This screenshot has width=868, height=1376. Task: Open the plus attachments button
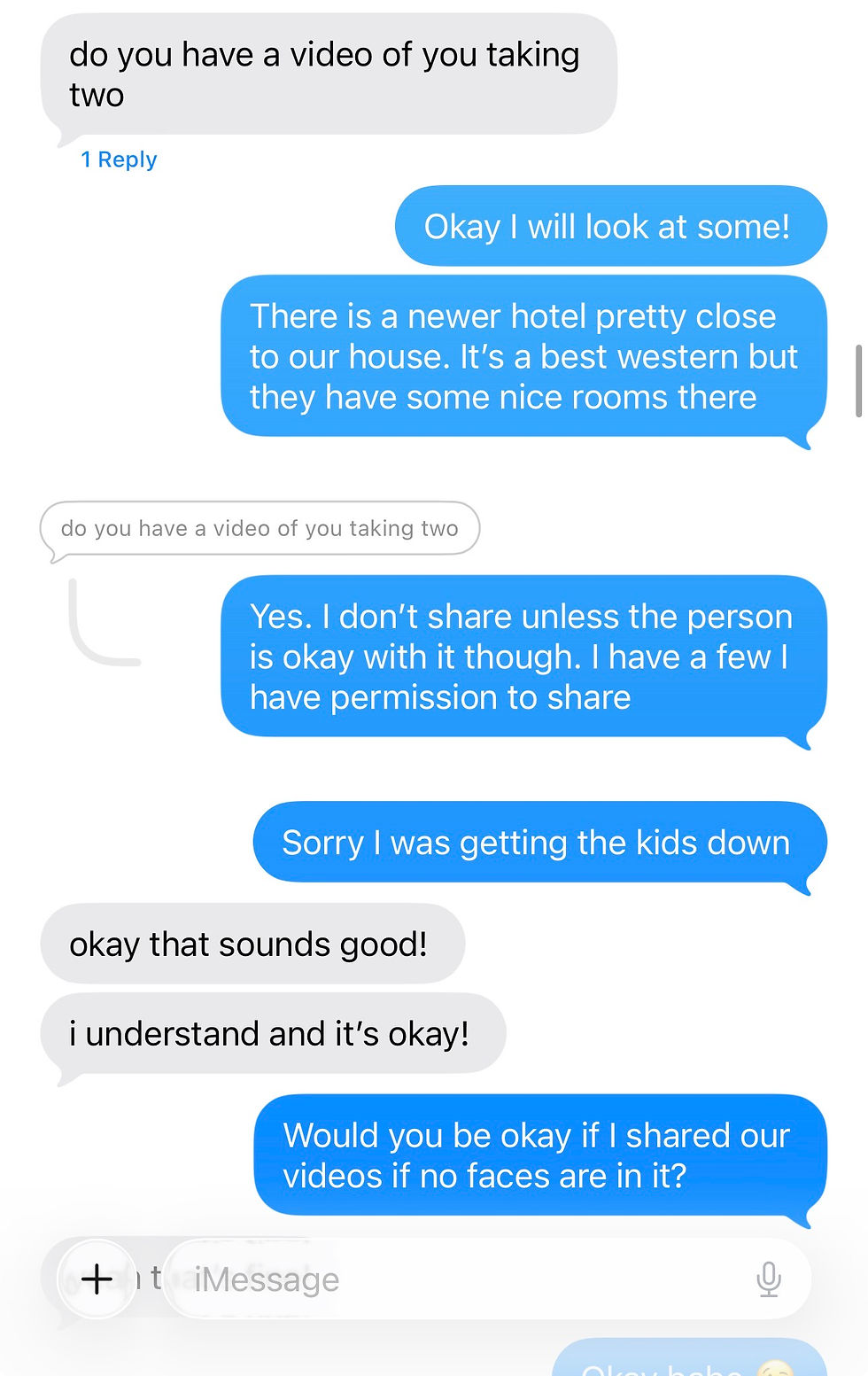point(97,1279)
